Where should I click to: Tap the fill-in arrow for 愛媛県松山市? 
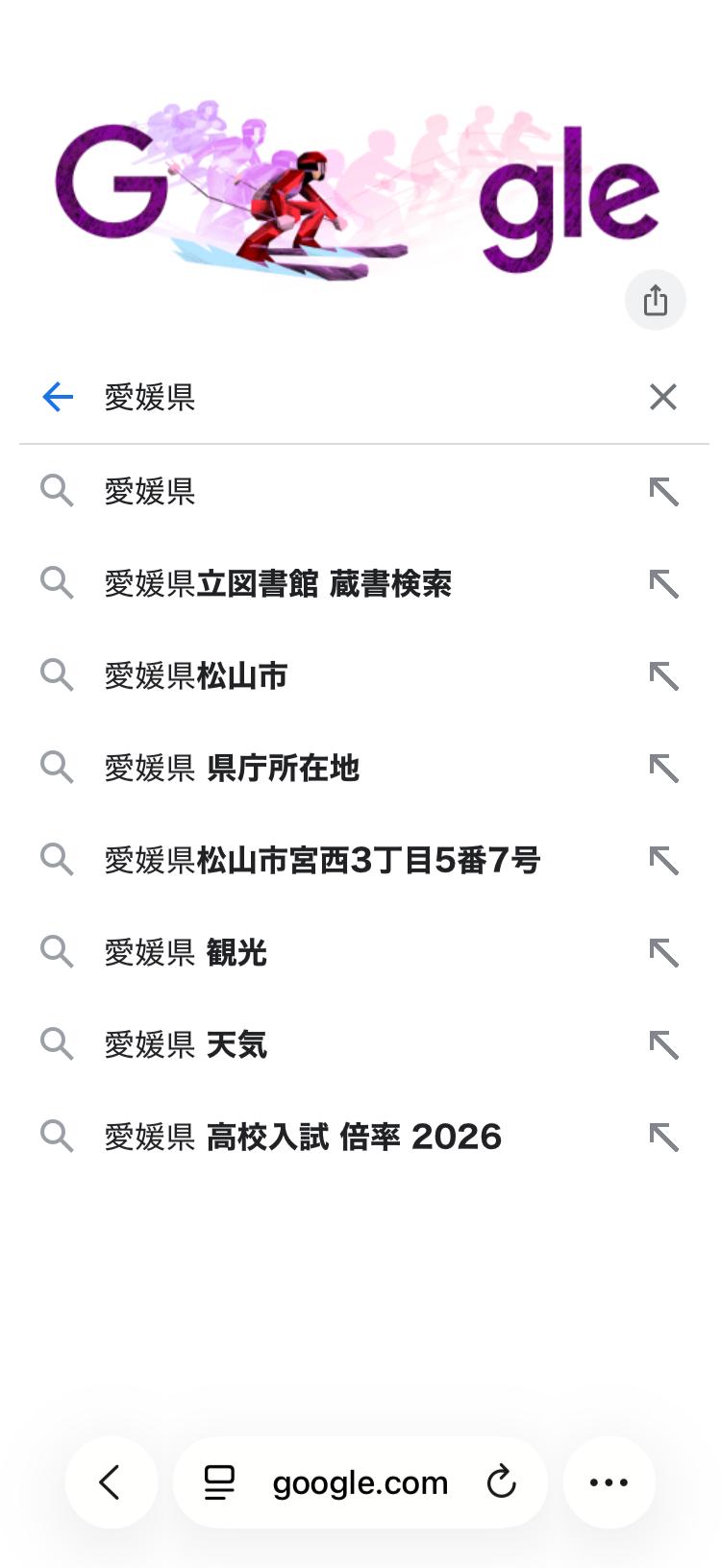click(x=663, y=675)
